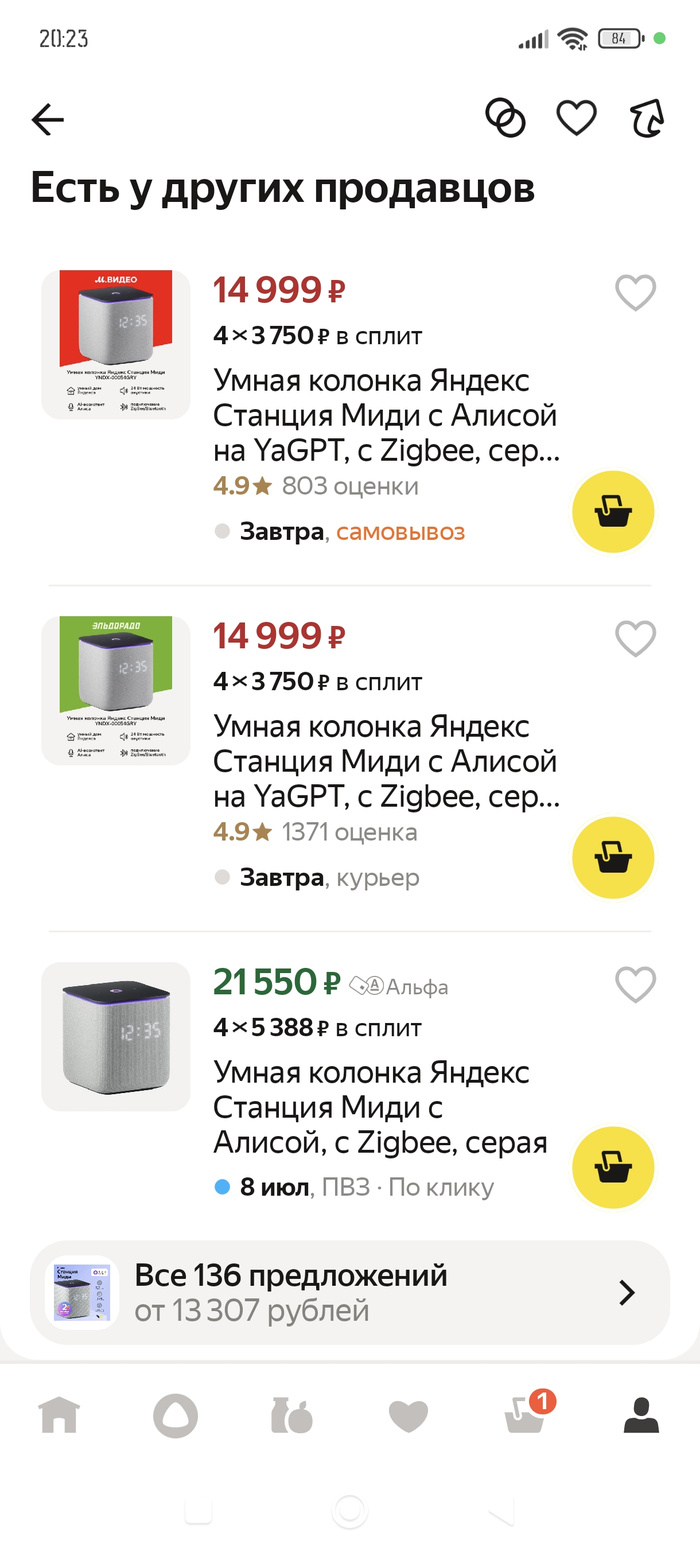Add the 21 550 ₽ offer to cart
The width and height of the screenshot is (700, 1556).
click(x=613, y=1168)
